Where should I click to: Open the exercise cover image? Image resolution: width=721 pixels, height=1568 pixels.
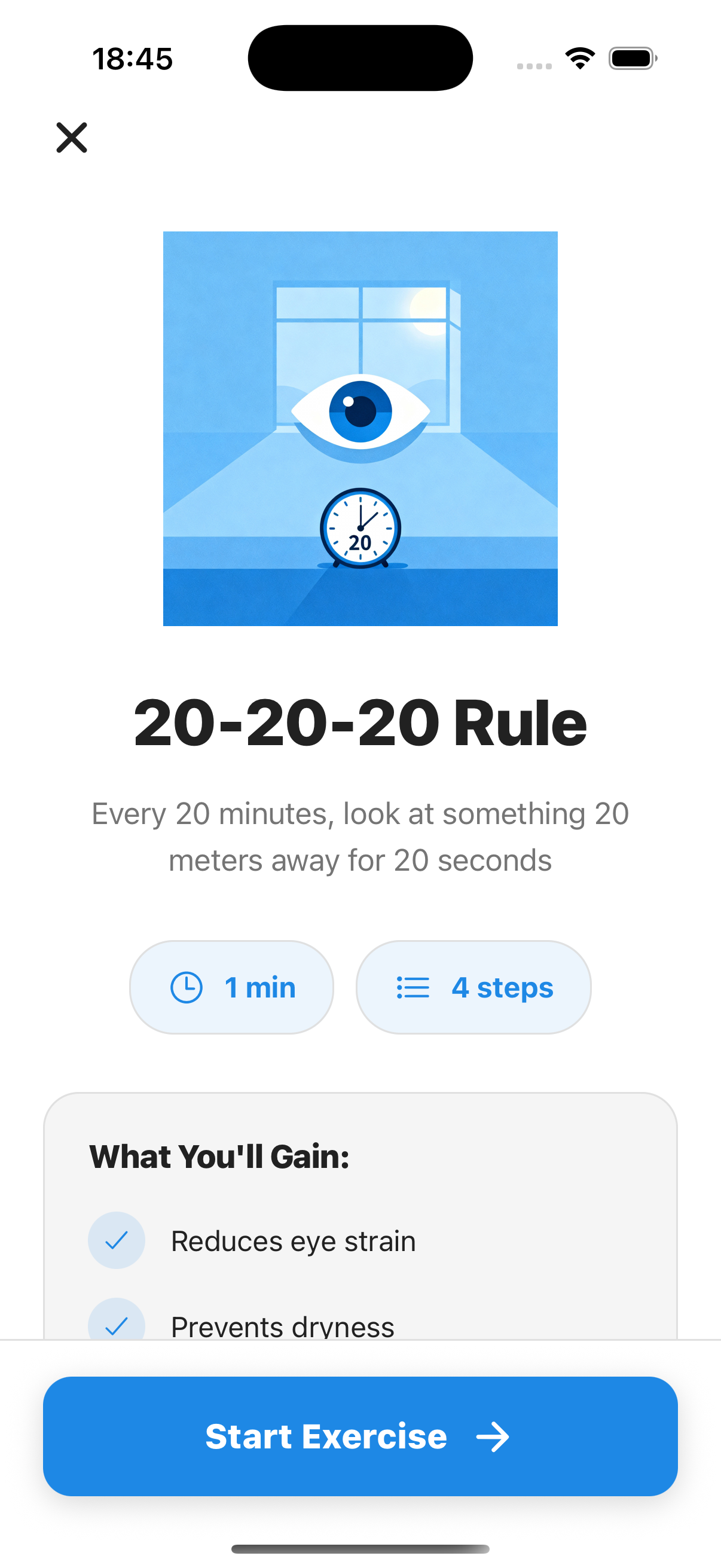(360, 428)
